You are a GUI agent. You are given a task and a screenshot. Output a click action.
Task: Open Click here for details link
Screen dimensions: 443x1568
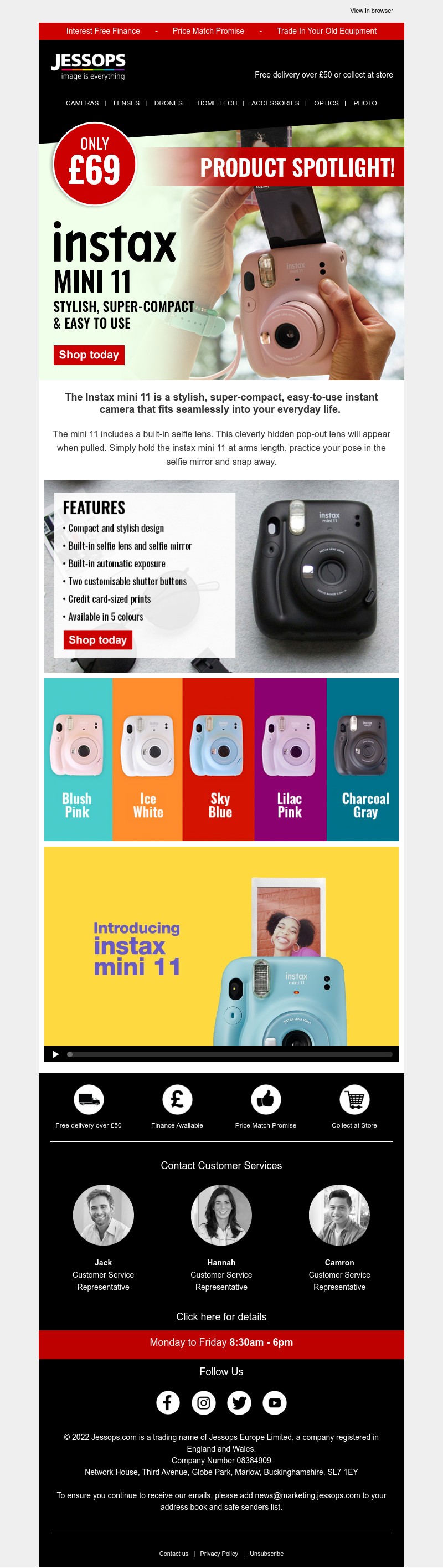coord(221,1316)
